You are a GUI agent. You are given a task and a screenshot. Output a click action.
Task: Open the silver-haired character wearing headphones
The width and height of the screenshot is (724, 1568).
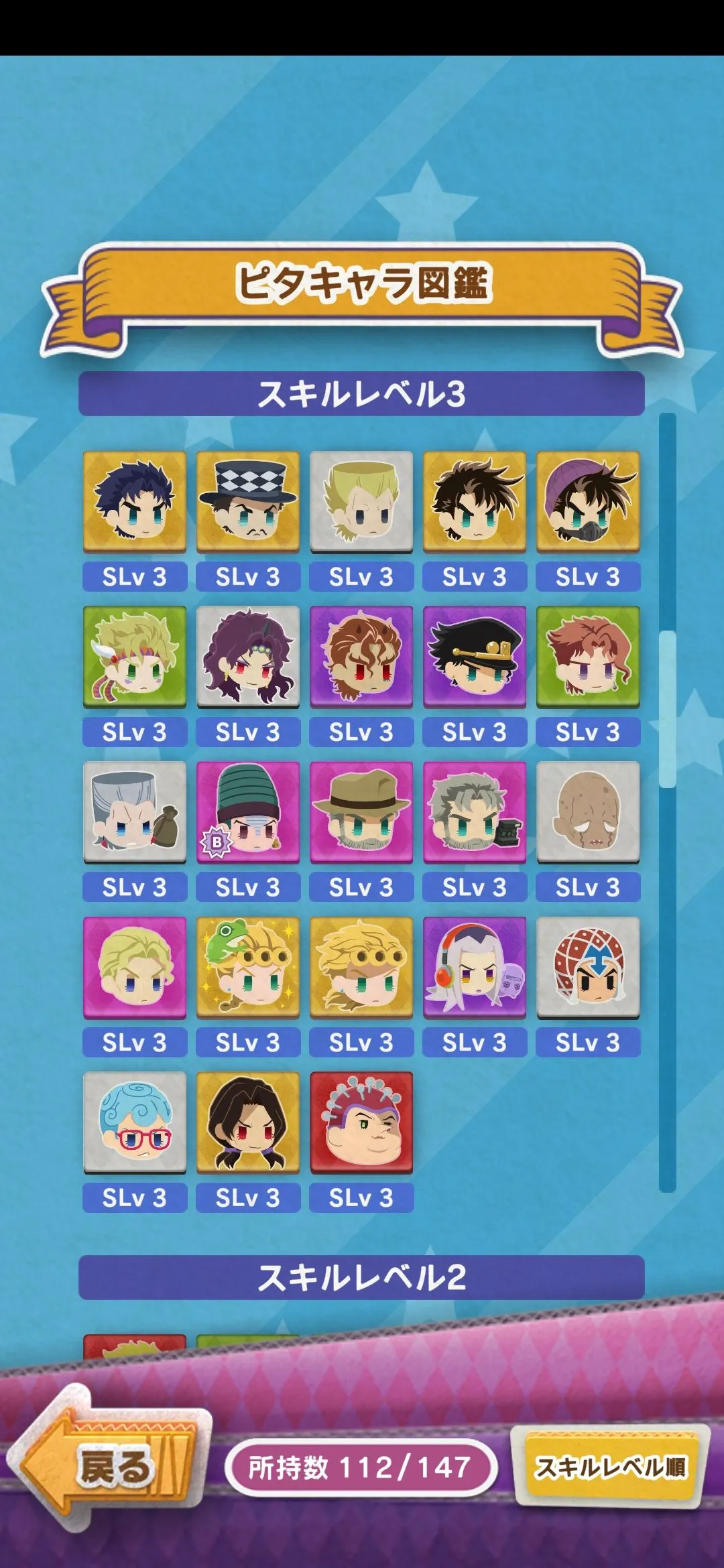pos(475,967)
